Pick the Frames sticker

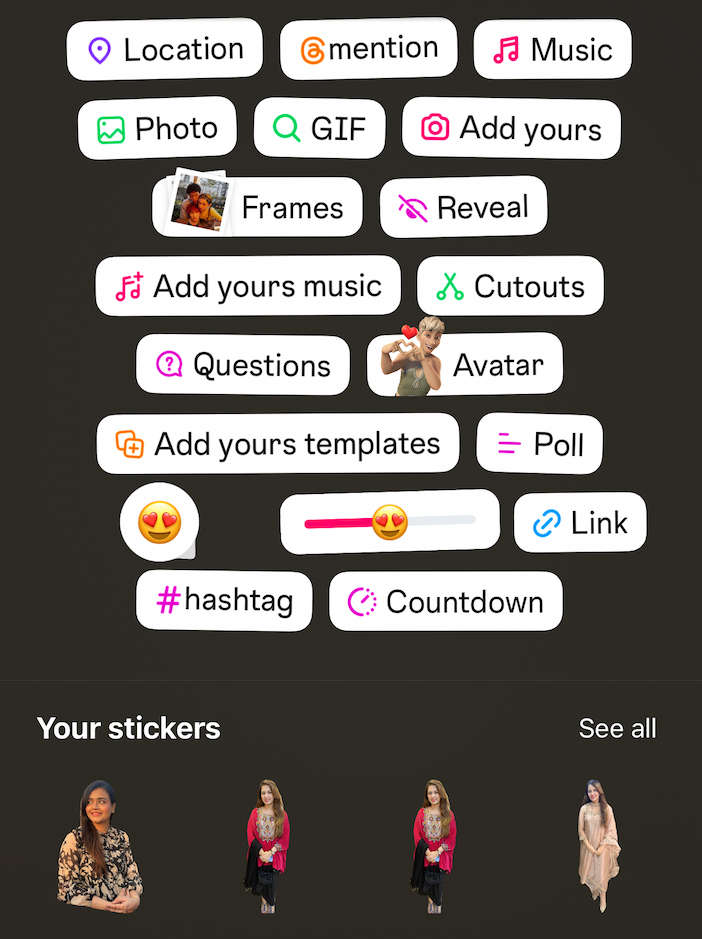tap(258, 207)
